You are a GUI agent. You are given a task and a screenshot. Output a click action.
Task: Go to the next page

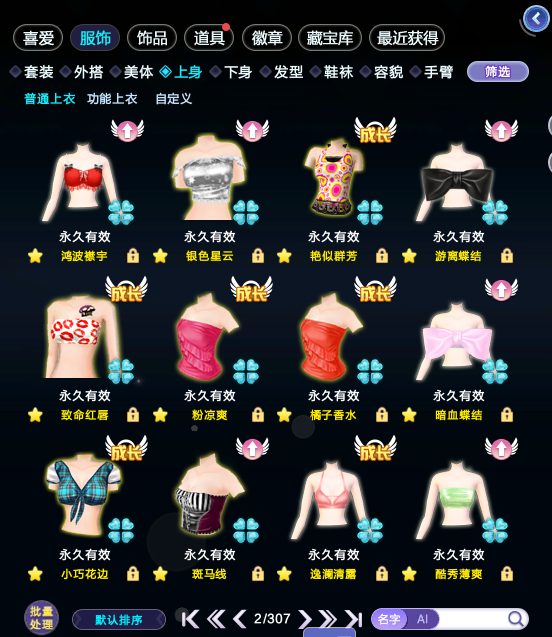[x=305, y=619]
